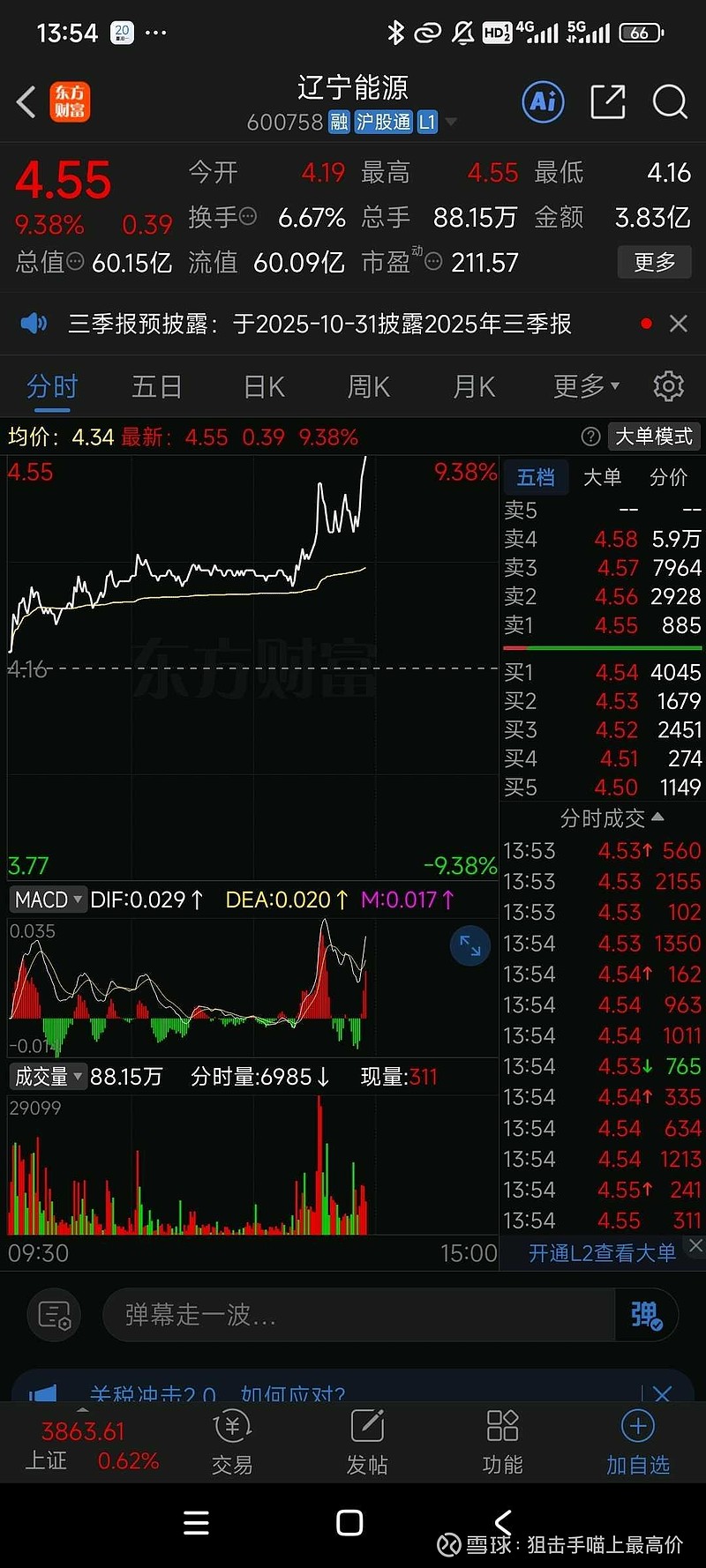This screenshot has width=706, height=1568.
Task: Enable 大单模式 large-order mode
Action: 653,437
